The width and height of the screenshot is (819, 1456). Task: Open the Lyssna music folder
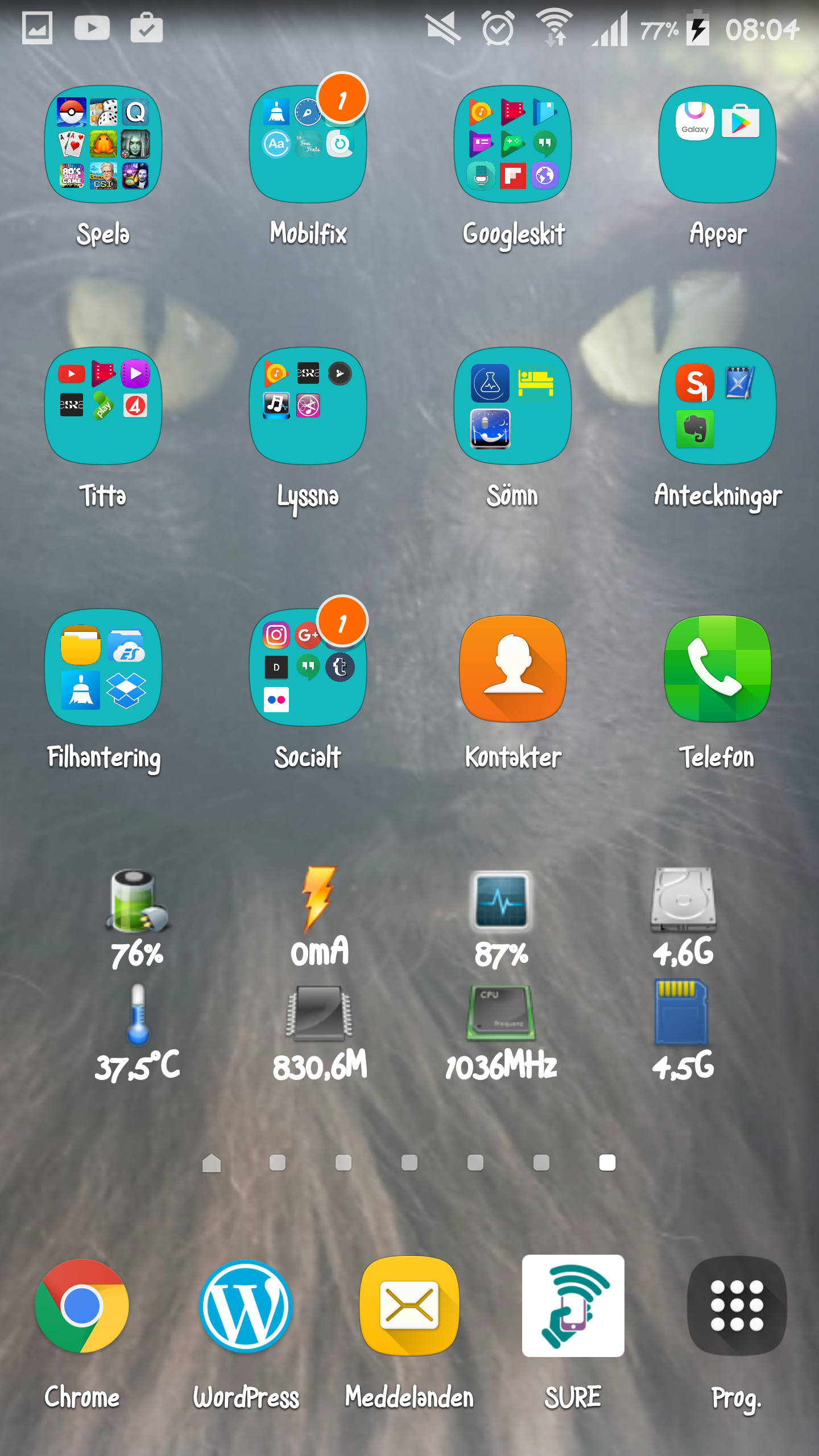308,406
